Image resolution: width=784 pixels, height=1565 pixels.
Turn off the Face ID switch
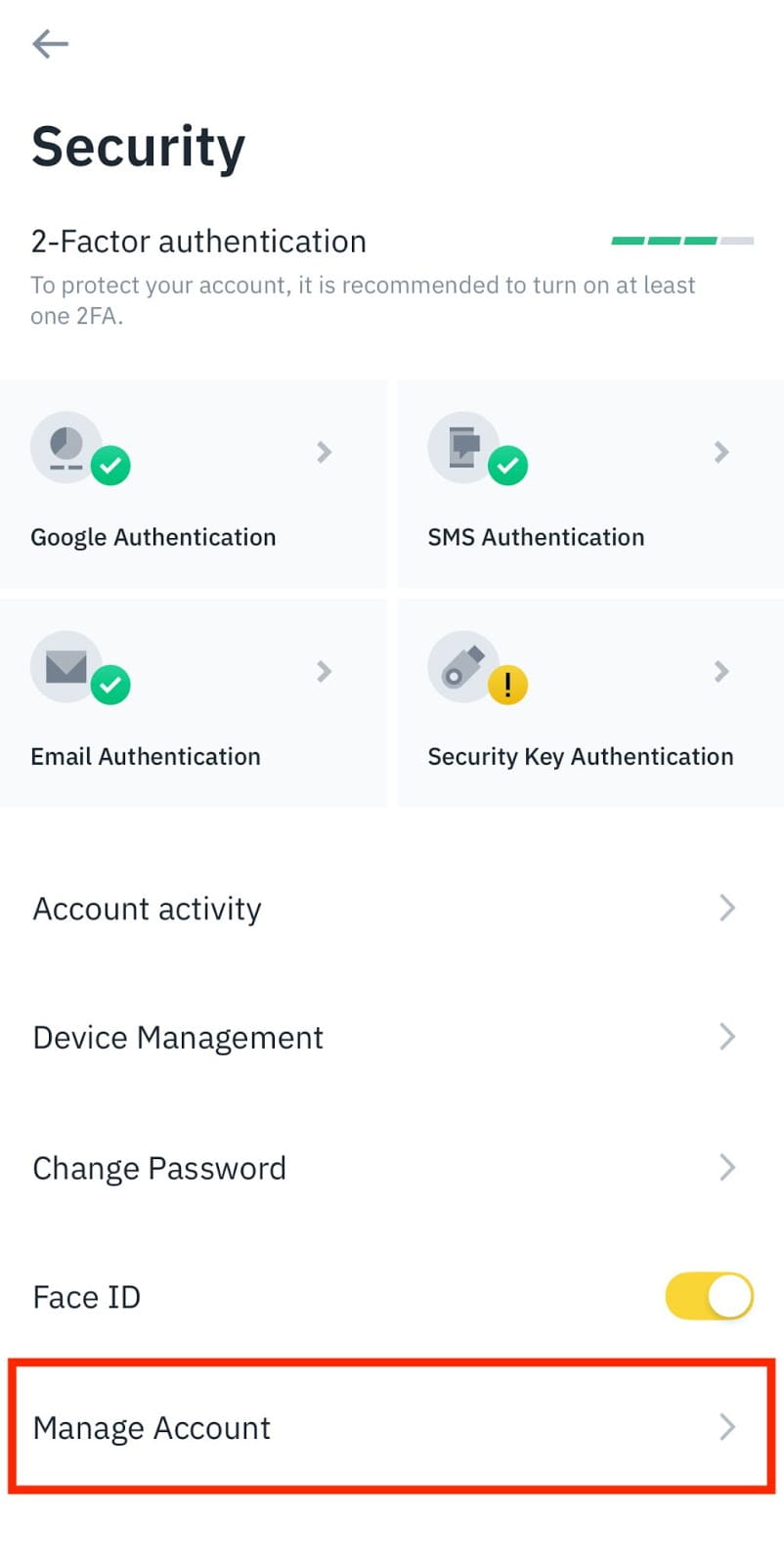[x=709, y=1297]
